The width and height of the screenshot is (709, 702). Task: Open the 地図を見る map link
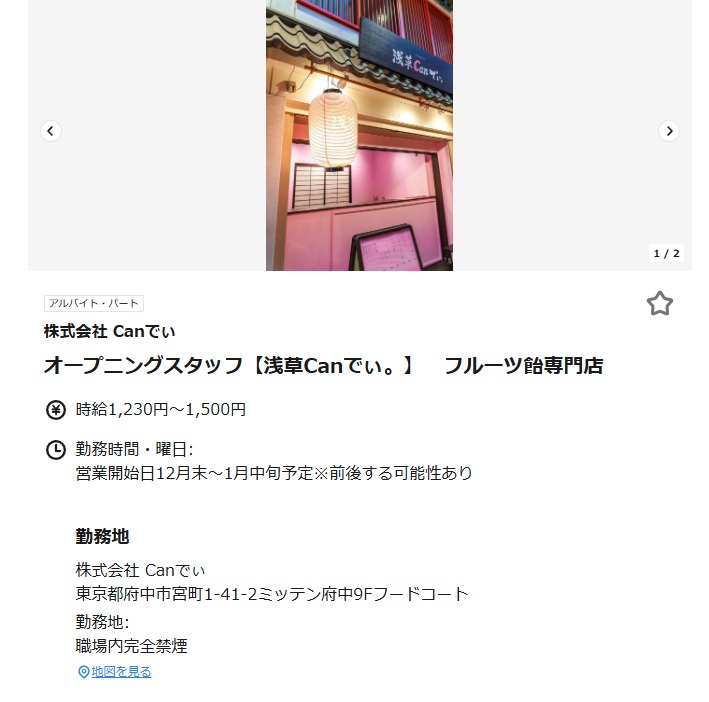120,672
